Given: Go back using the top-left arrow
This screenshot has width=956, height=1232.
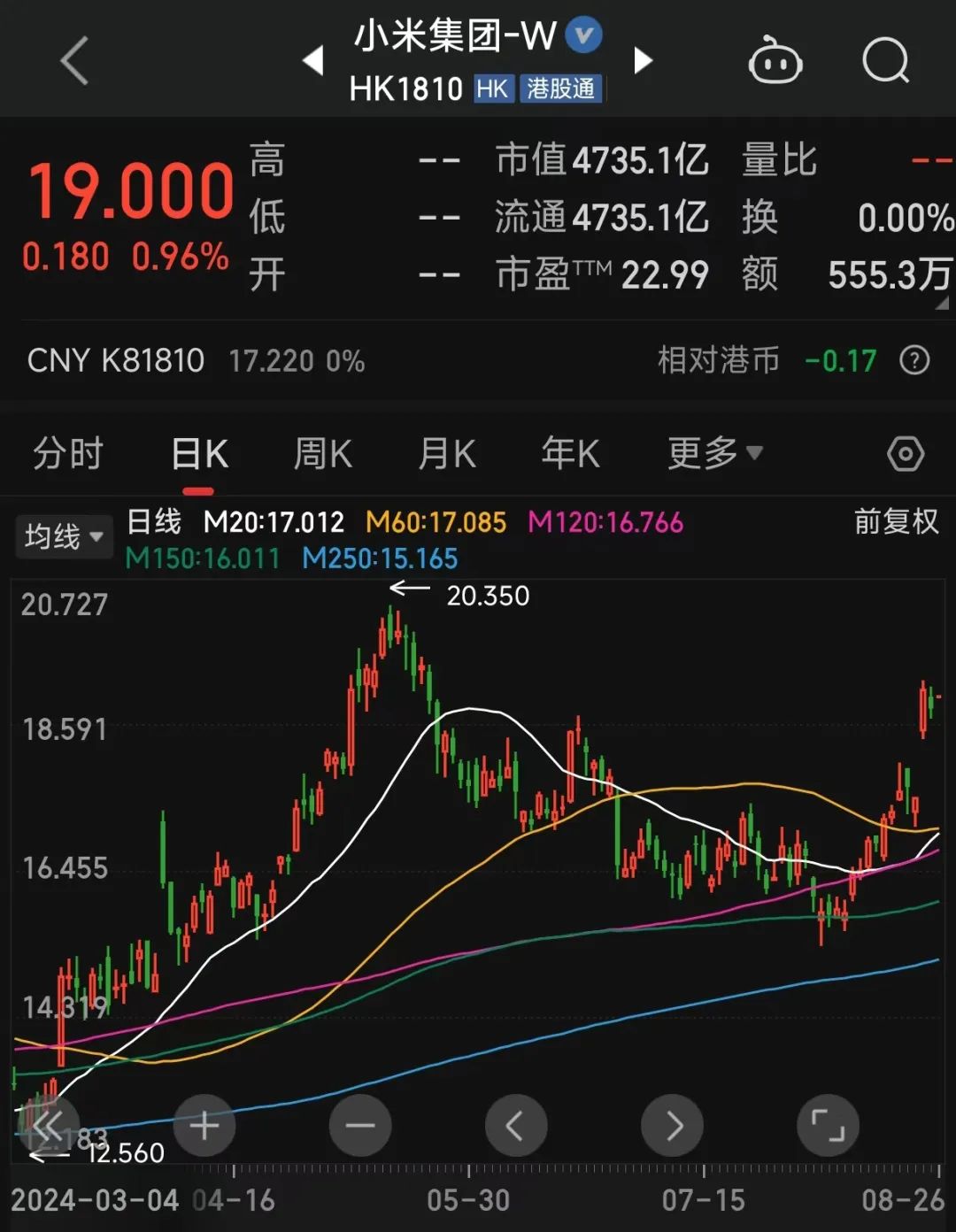Looking at the screenshot, I should point(74,60).
